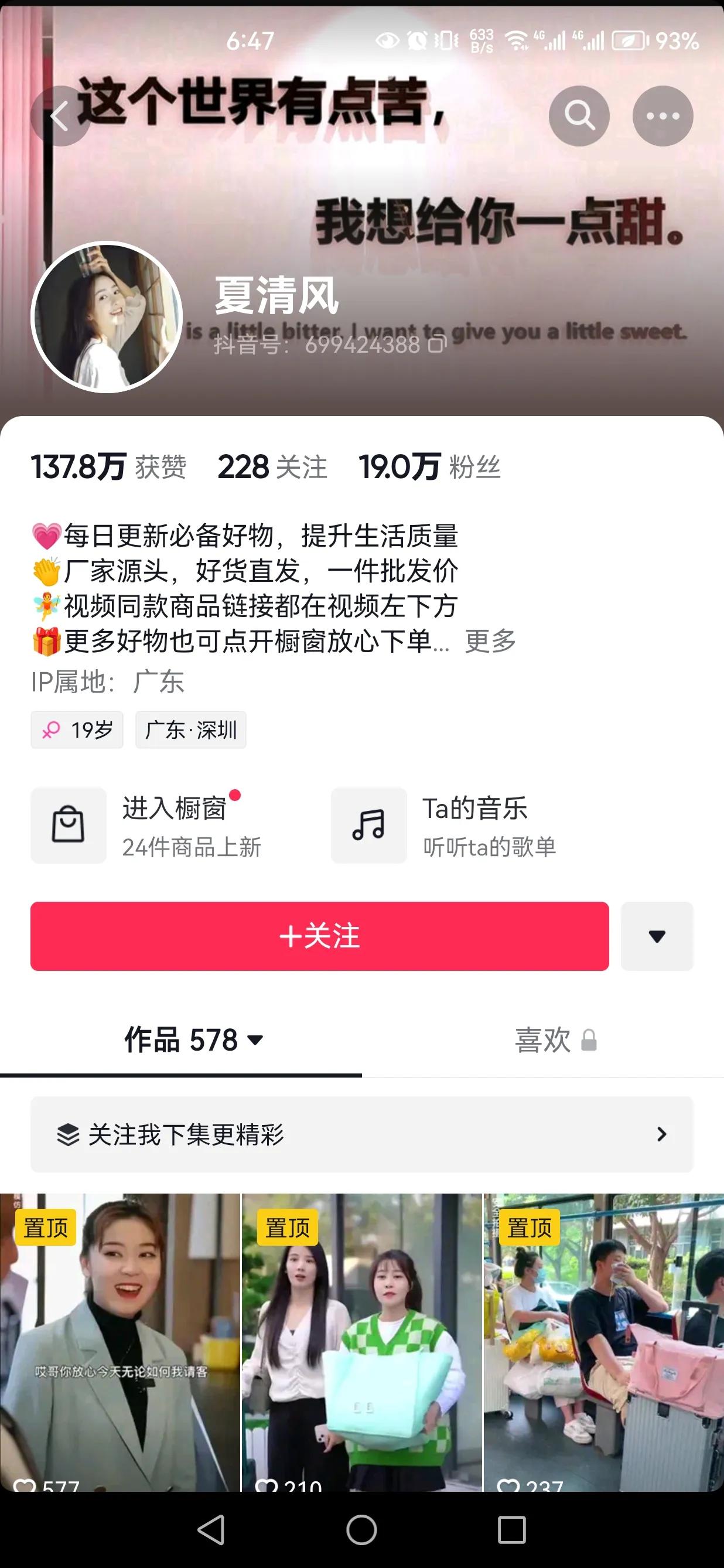Tap the back arrow at top left
The image size is (724, 1568).
click(60, 116)
